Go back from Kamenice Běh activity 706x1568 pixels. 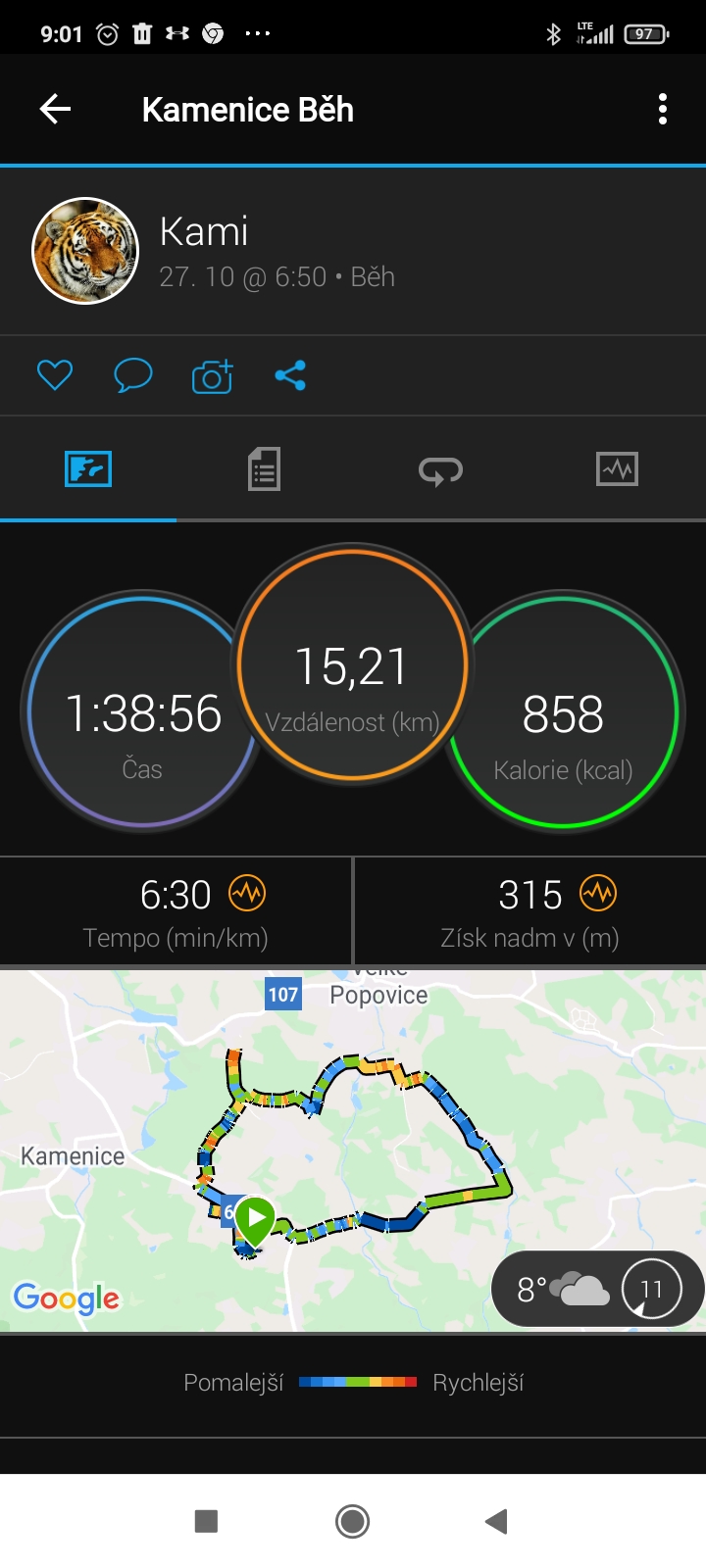[55, 109]
